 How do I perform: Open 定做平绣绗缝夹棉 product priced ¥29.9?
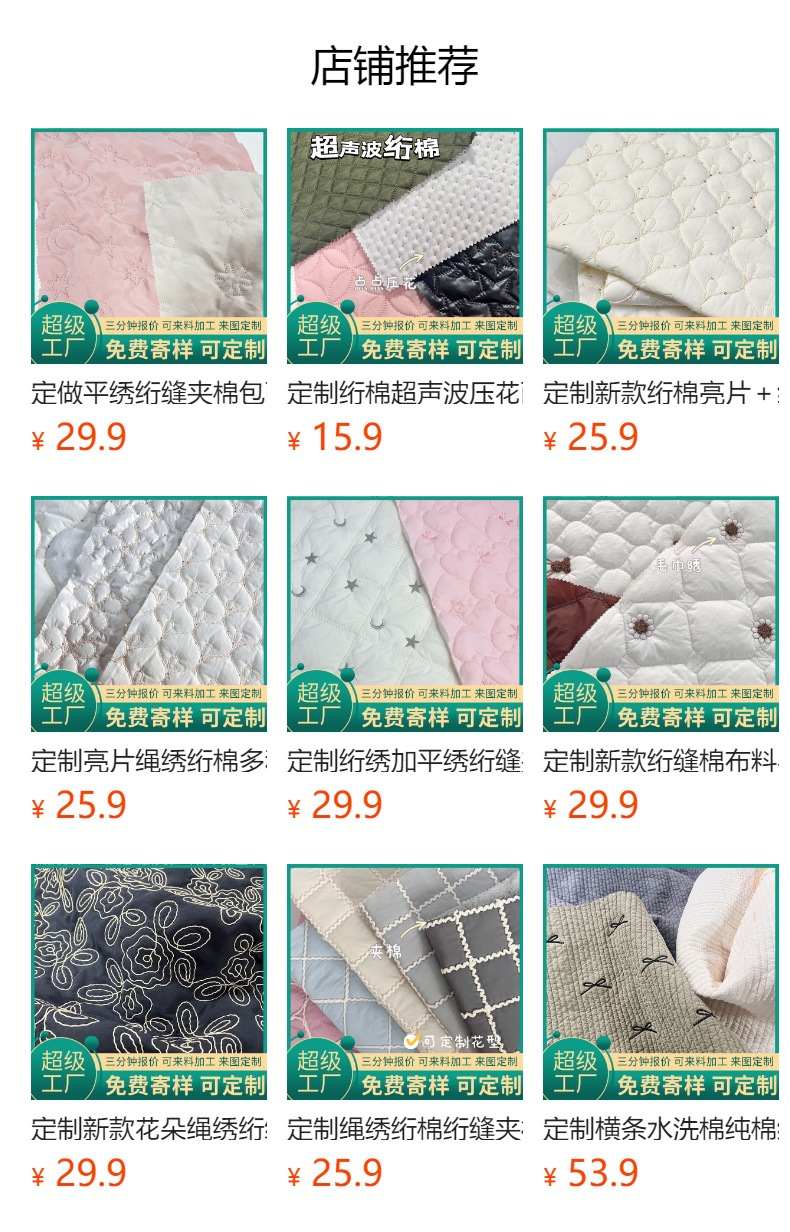click(x=149, y=246)
